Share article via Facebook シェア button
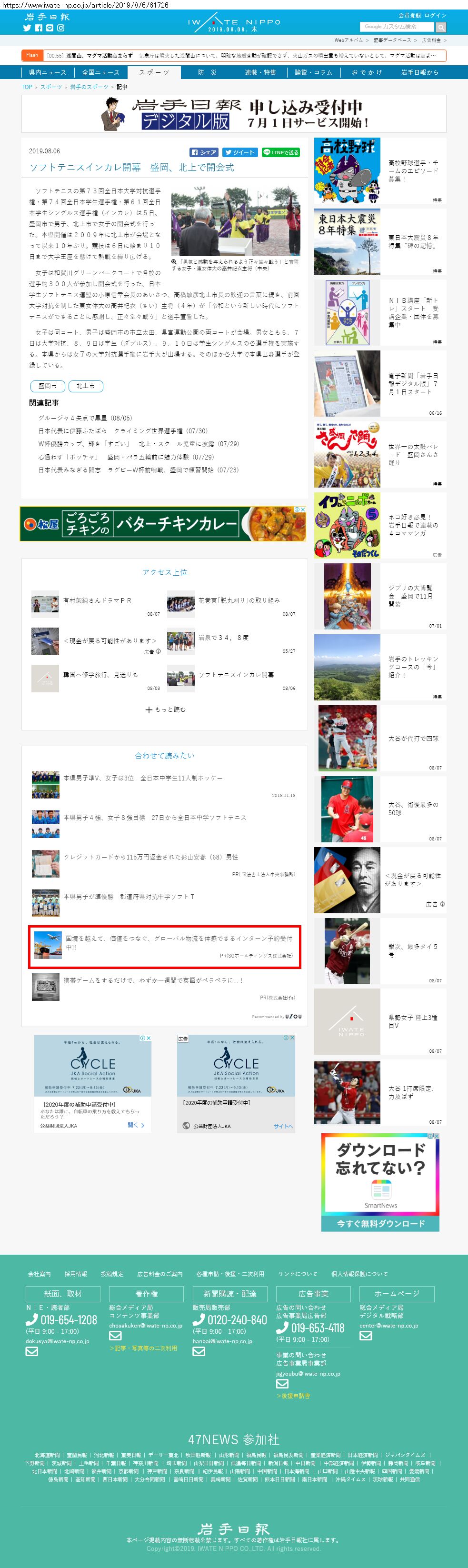The width and height of the screenshot is (468, 1568). (203, 152)
